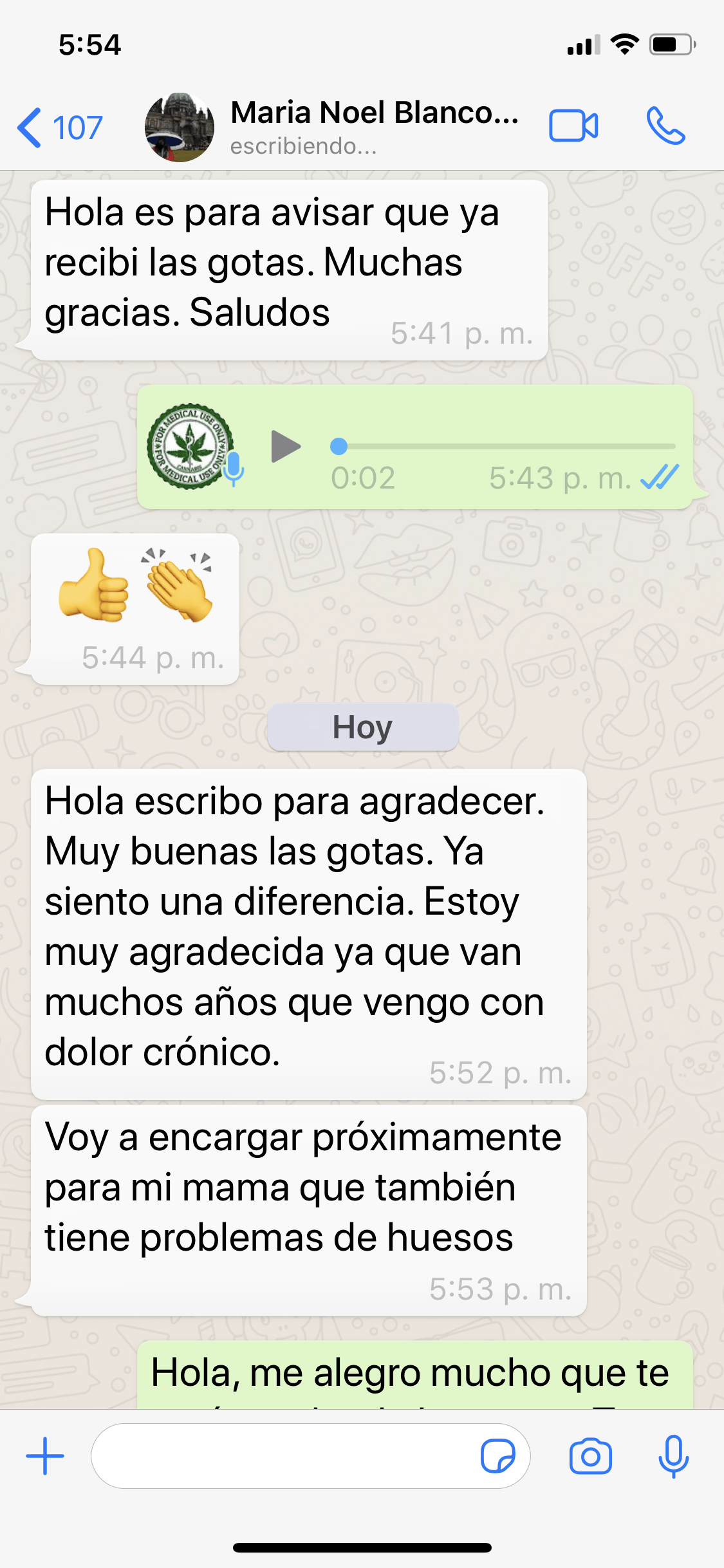Open the attachment plus menu
Viewport: 724px width, 1568px height.
[45, 1455]
